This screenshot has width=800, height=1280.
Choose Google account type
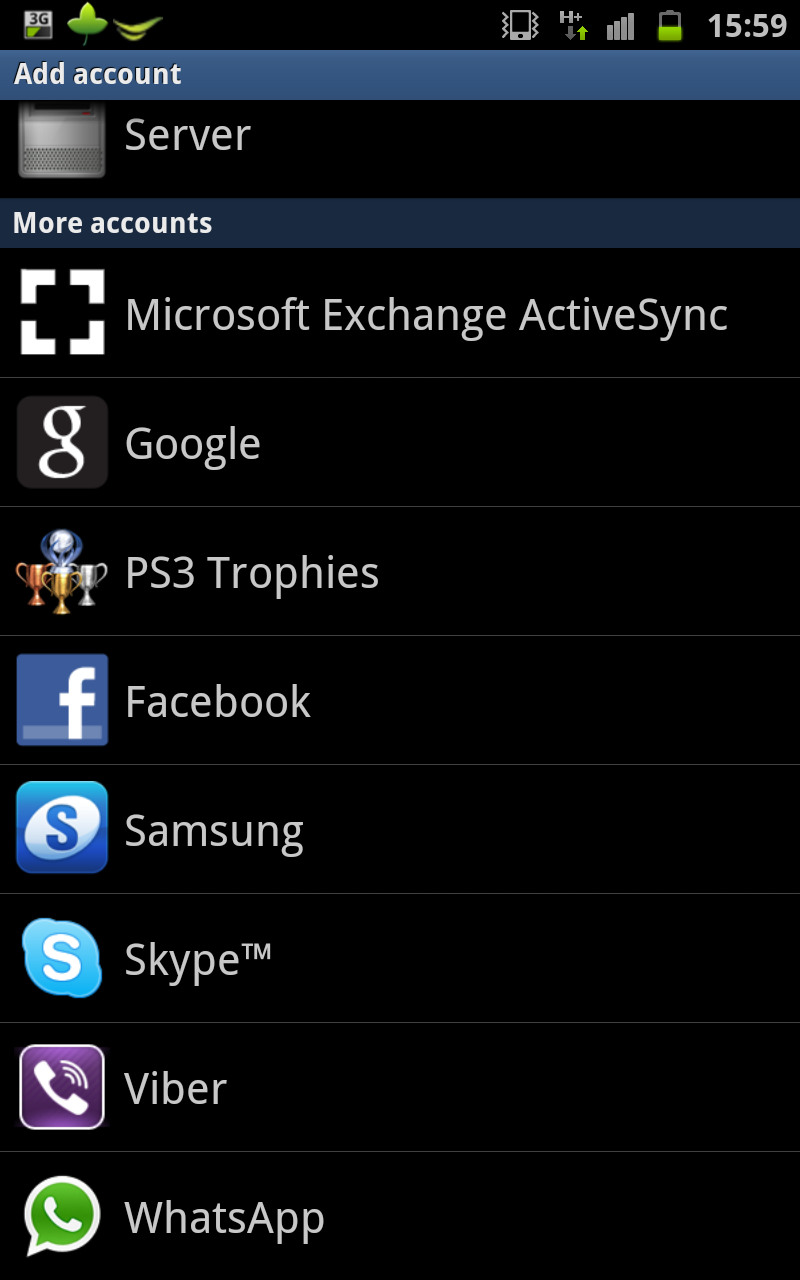click(x=400, y=443)
